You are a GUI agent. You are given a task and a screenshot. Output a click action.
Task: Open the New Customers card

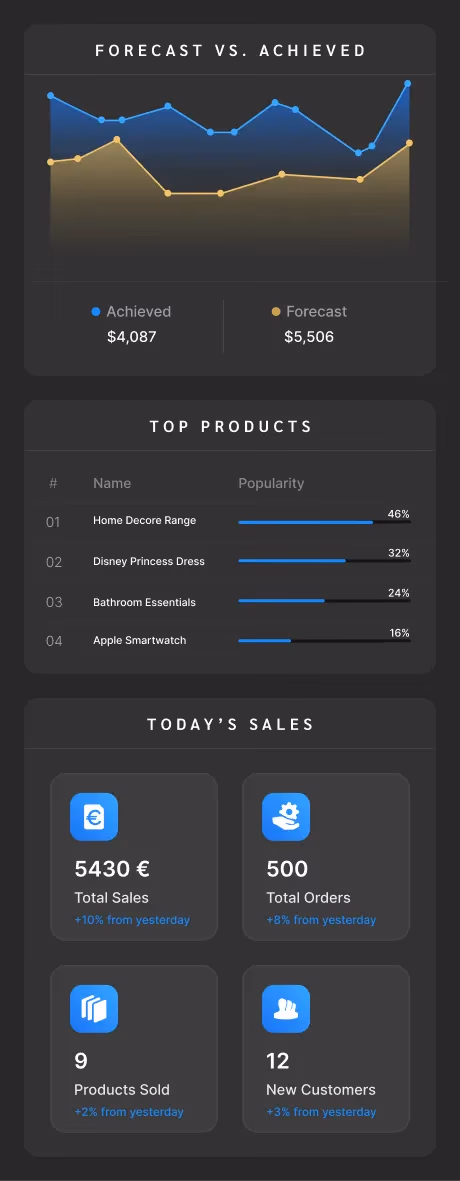326,1048
